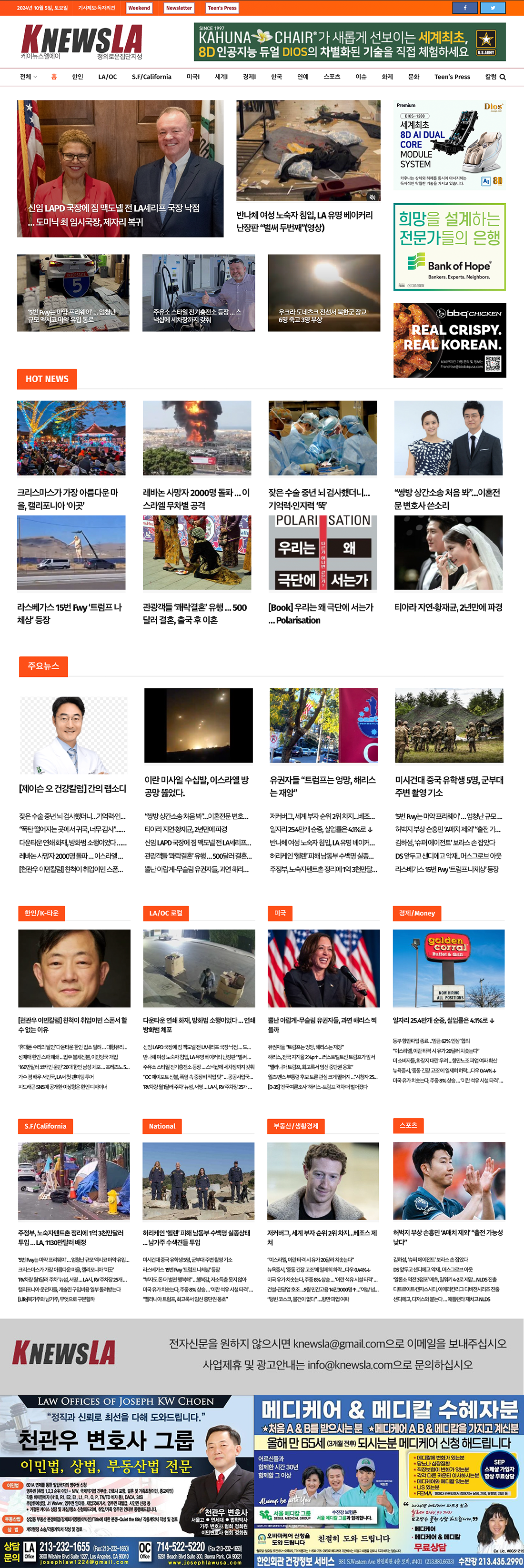Viewport: 524px width, 1568px height.
Task: Open the LAPD 국장 맥도넬 lead story
Action: click(x=113, y=215)
